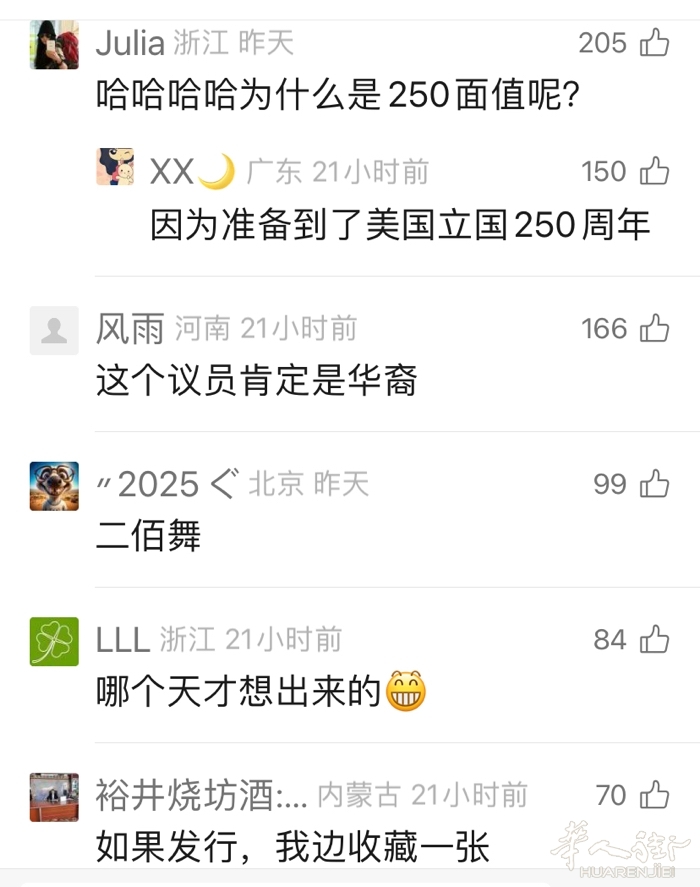View 风雨's profile avatar
700x887 pixels.
[54, 331]
